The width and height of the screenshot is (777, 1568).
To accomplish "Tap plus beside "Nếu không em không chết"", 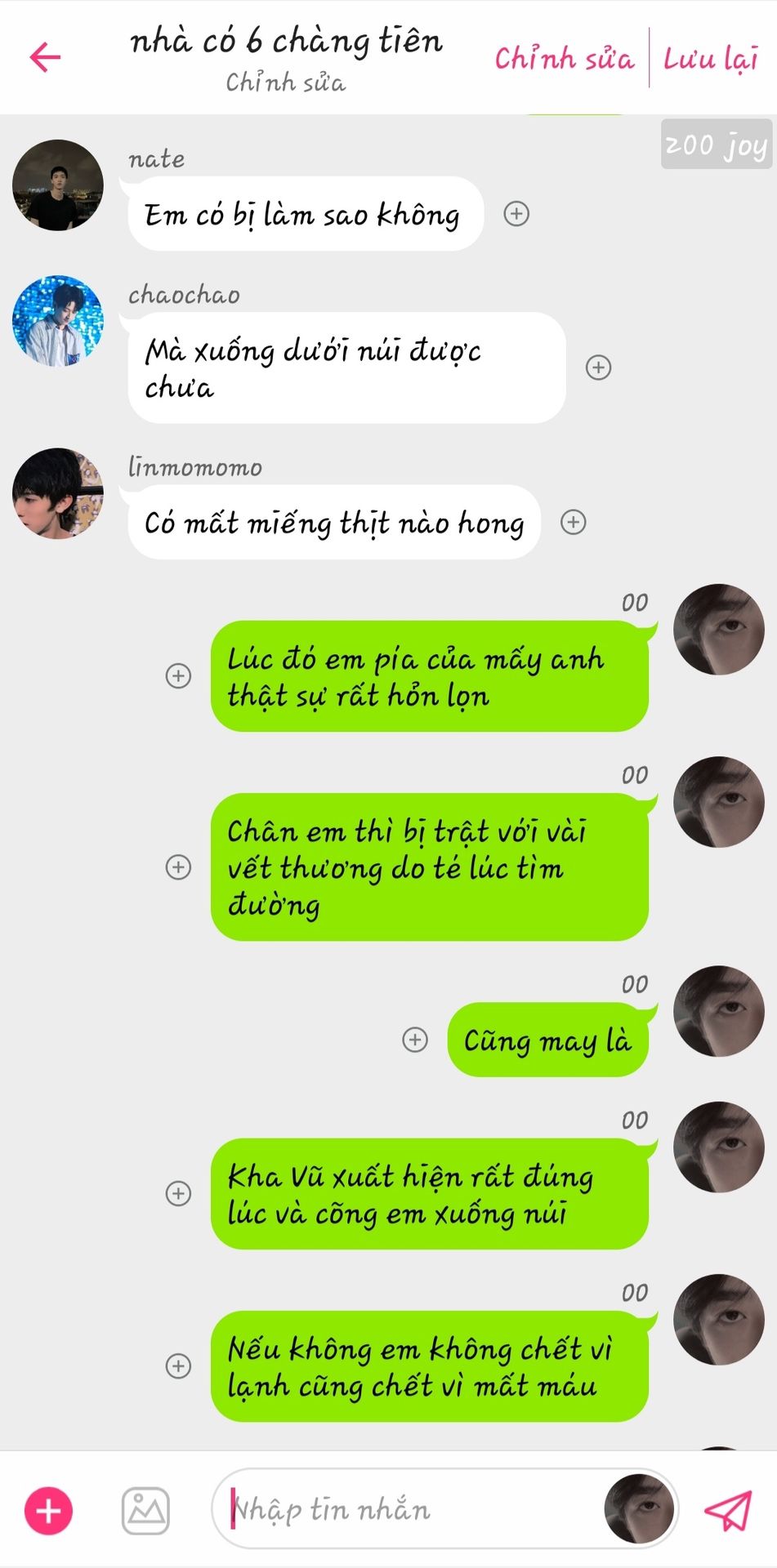I will pos(178,1365).
